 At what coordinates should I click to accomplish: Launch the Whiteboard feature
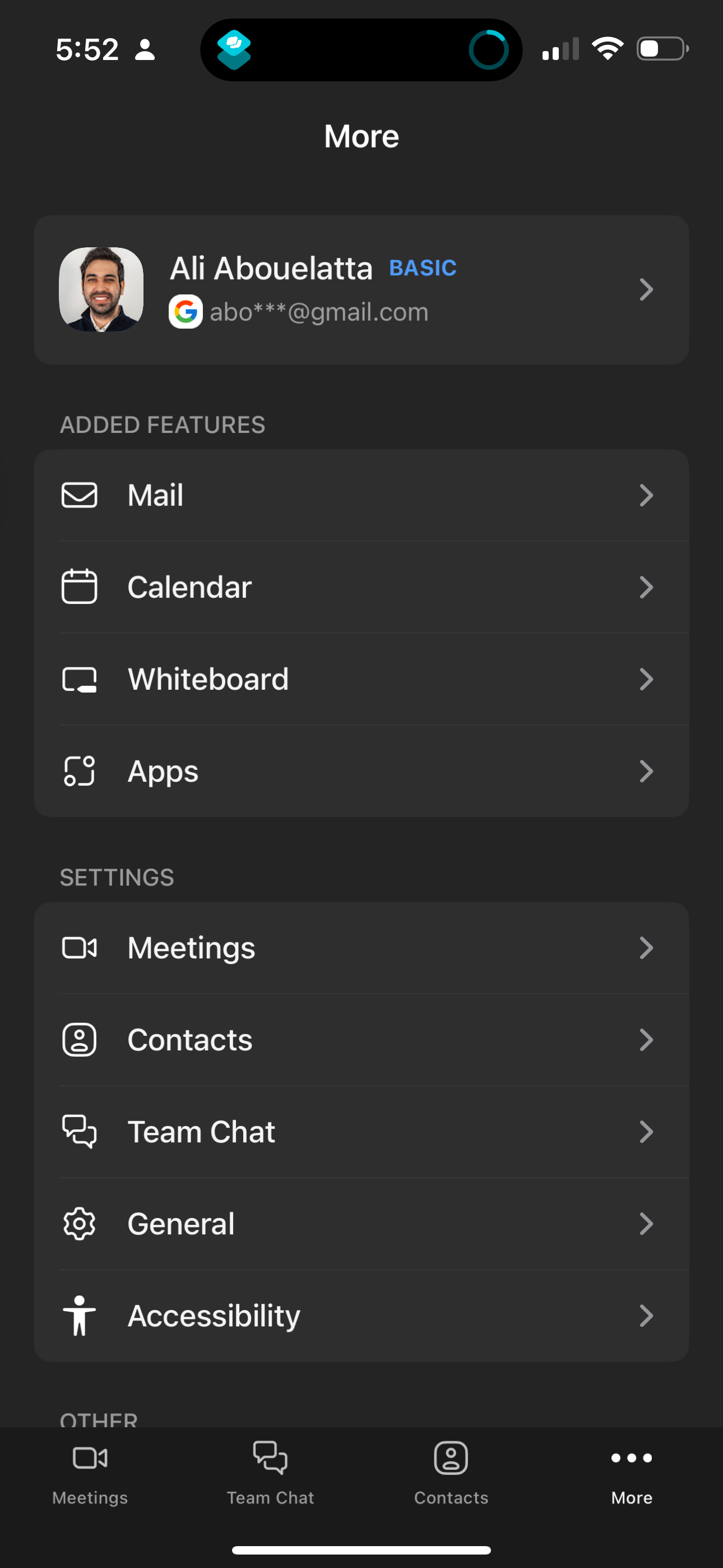point(361,679)
